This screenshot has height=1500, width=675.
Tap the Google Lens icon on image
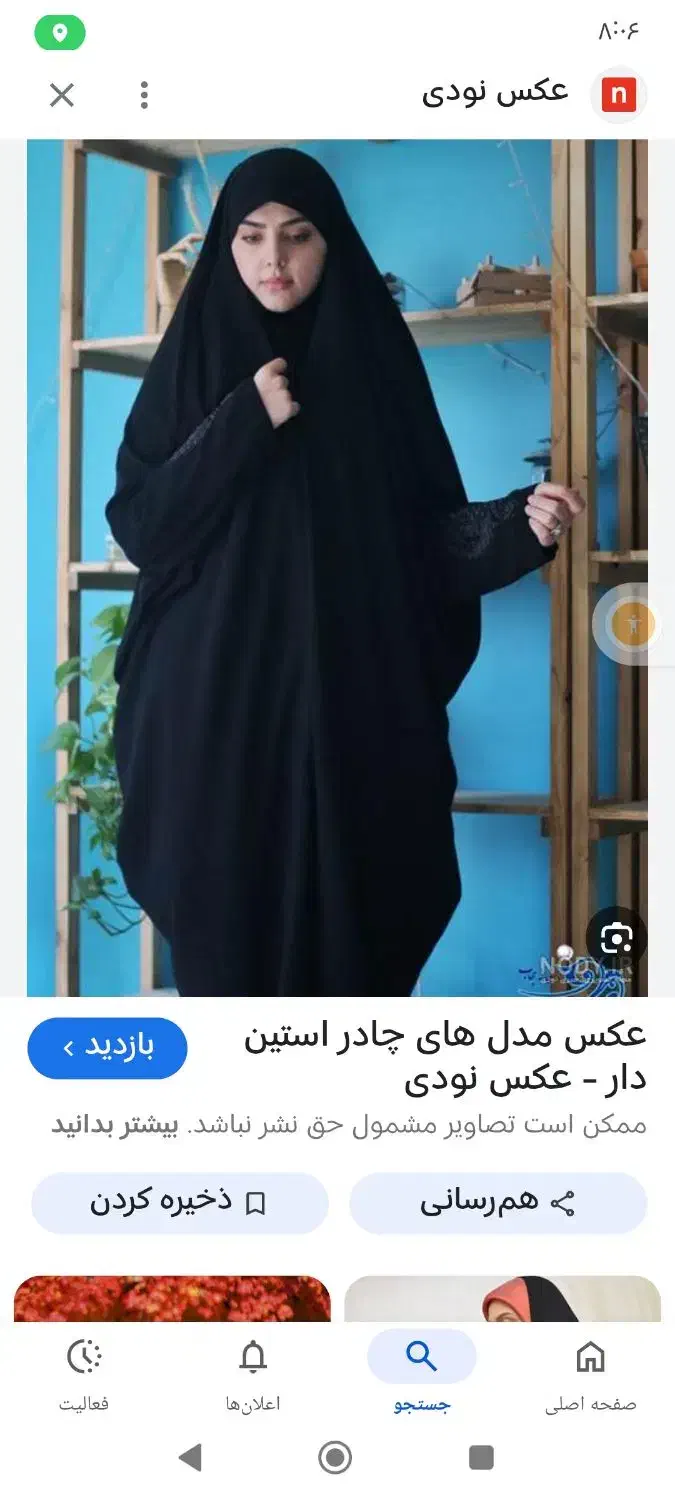(x=617, y=938)
